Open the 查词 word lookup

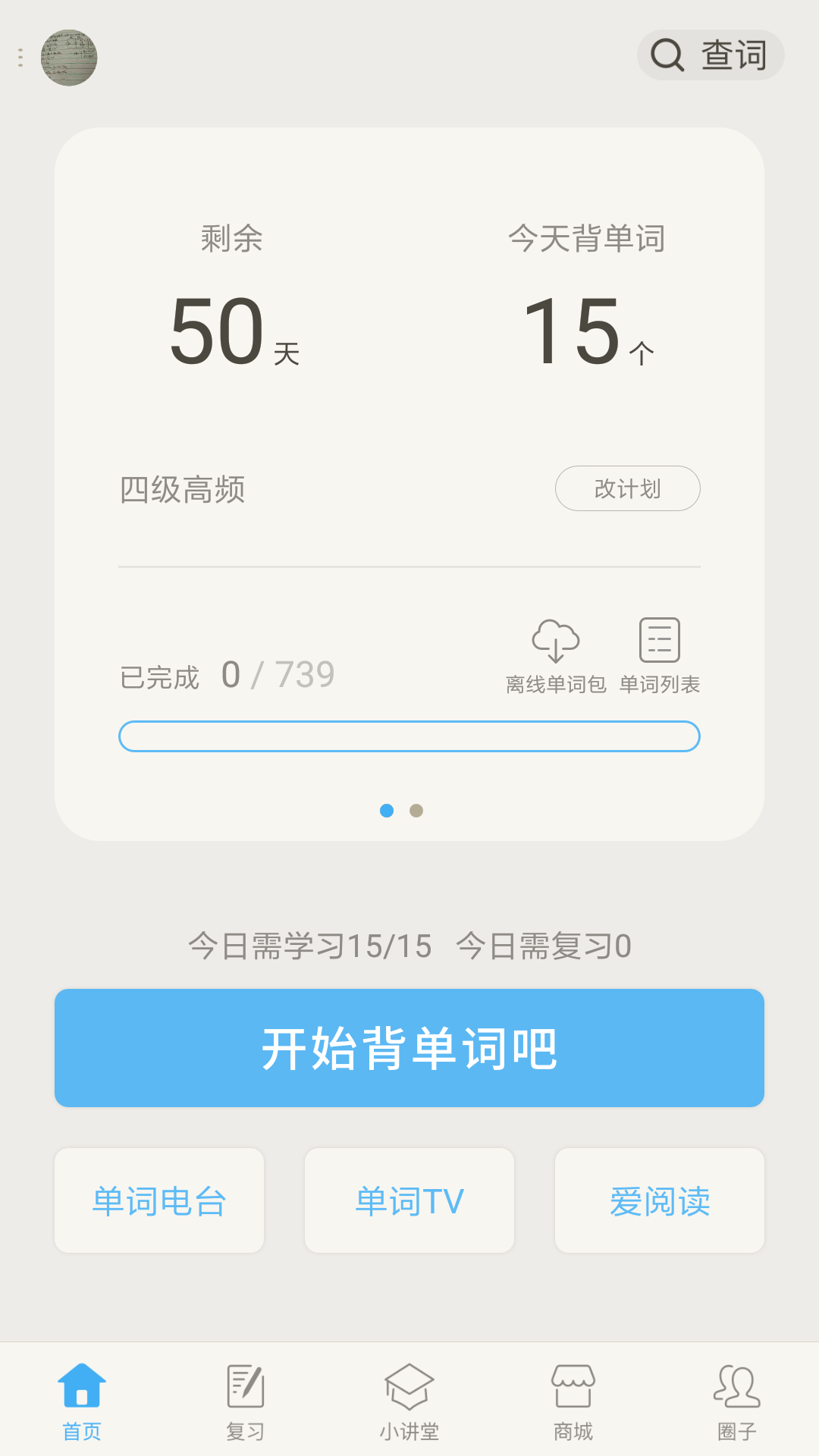coord(710,55)
